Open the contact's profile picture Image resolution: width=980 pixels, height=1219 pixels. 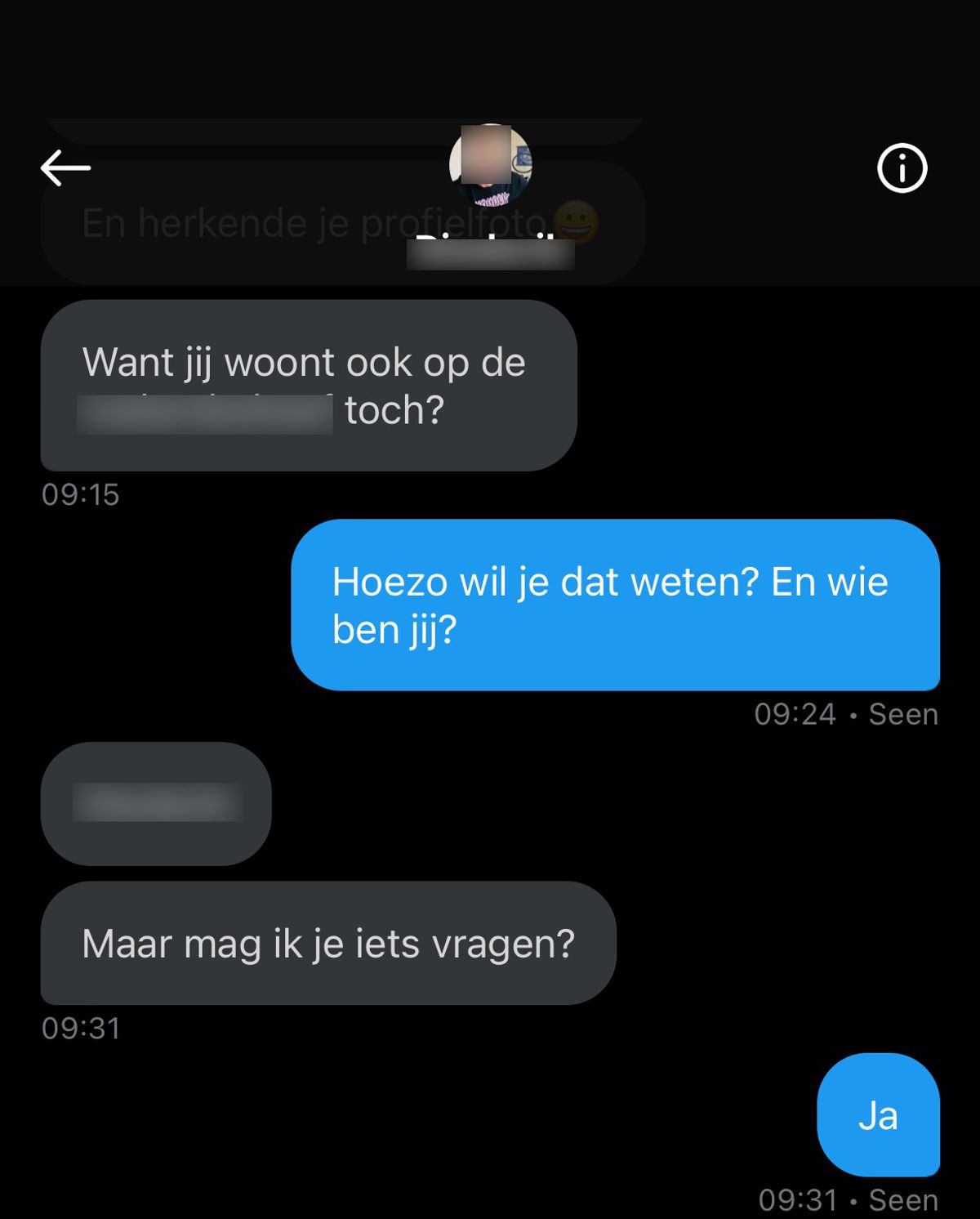(x=491, y=164)
